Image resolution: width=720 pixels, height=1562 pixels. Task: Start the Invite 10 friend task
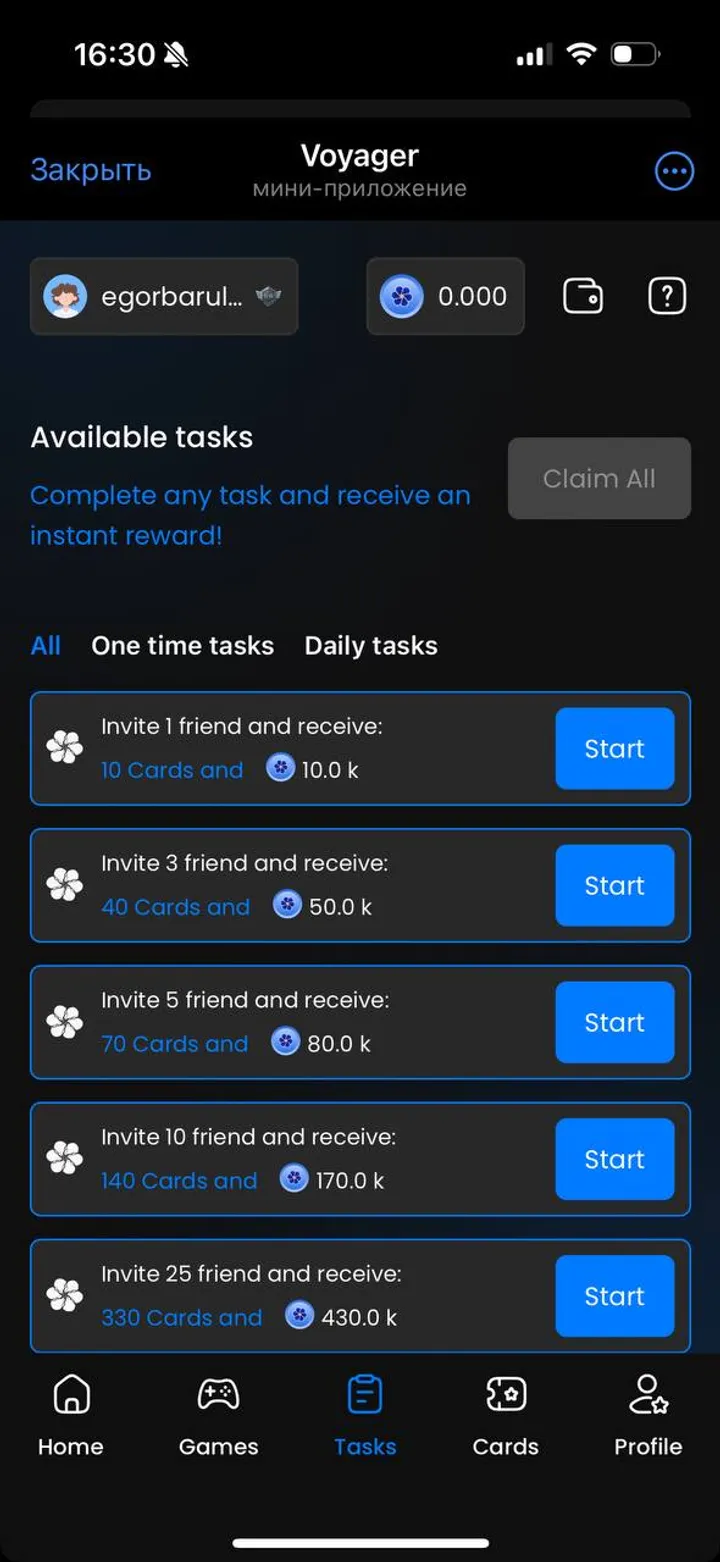614,1159
